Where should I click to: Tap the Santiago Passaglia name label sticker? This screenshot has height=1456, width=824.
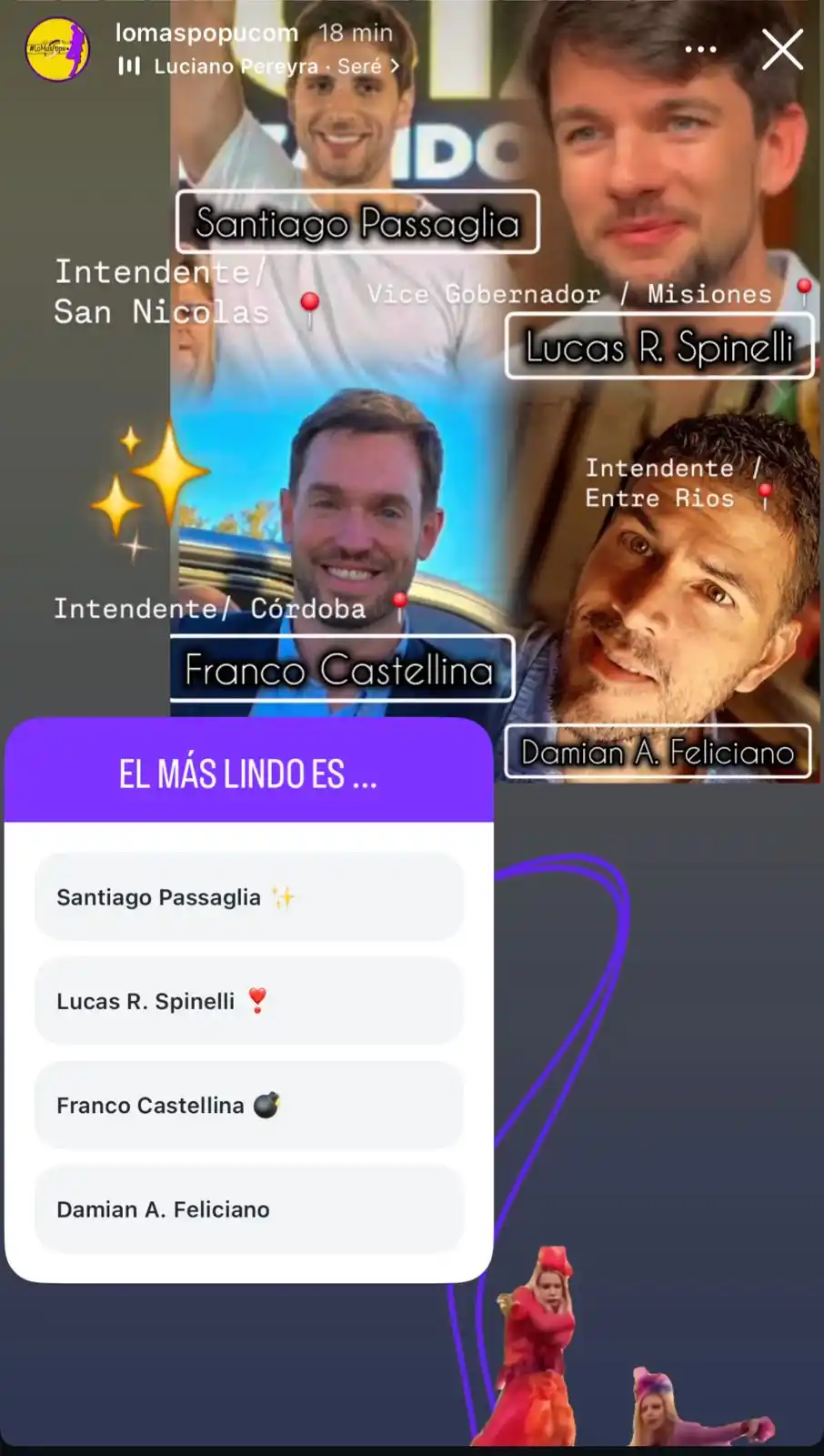(x=357, y=220)
